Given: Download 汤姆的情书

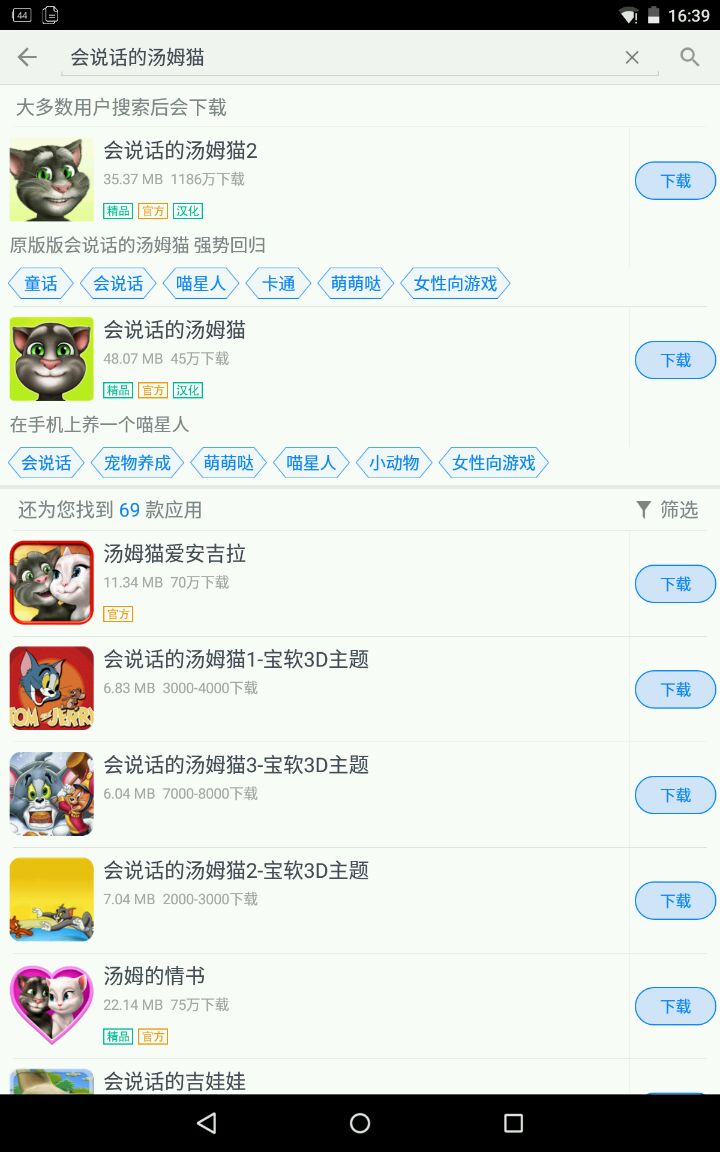Looking at the screenshot, I should (675, 1006).
